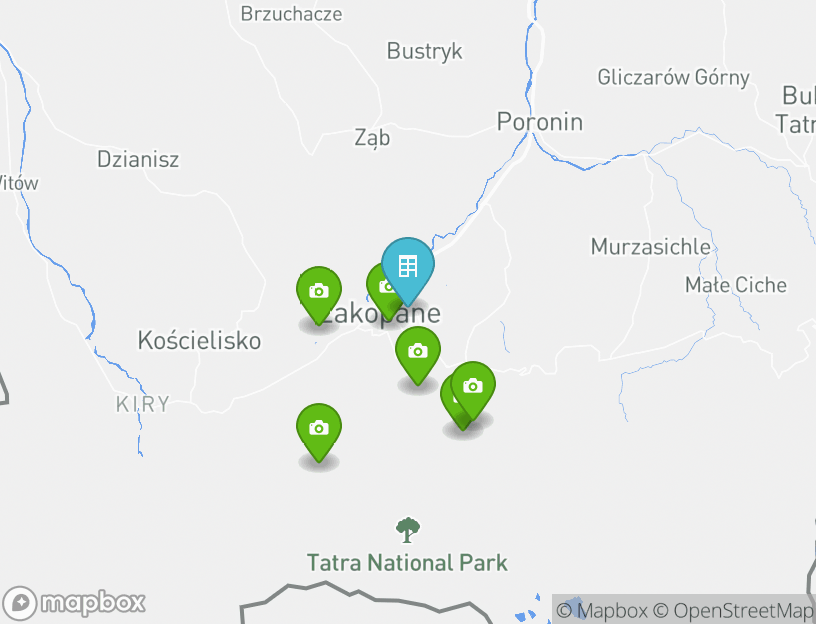816x624 pixels.
Task: Open the camera pin nearest Kościelisko
Action: point(319,291)
